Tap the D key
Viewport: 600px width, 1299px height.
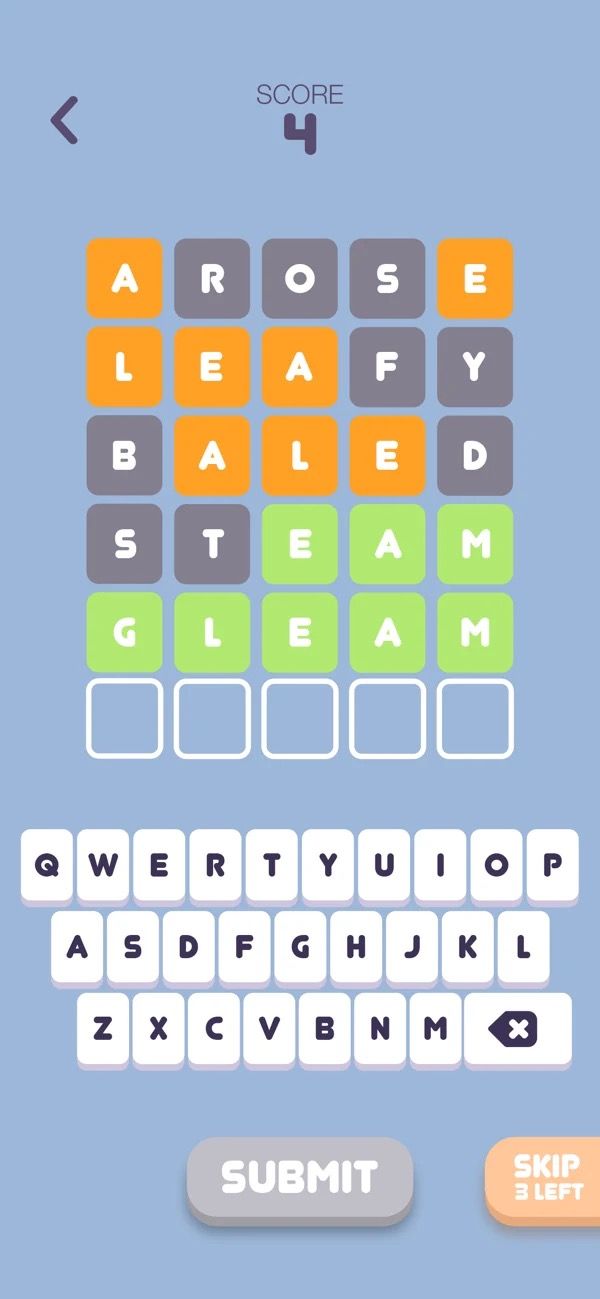point(188,946)
